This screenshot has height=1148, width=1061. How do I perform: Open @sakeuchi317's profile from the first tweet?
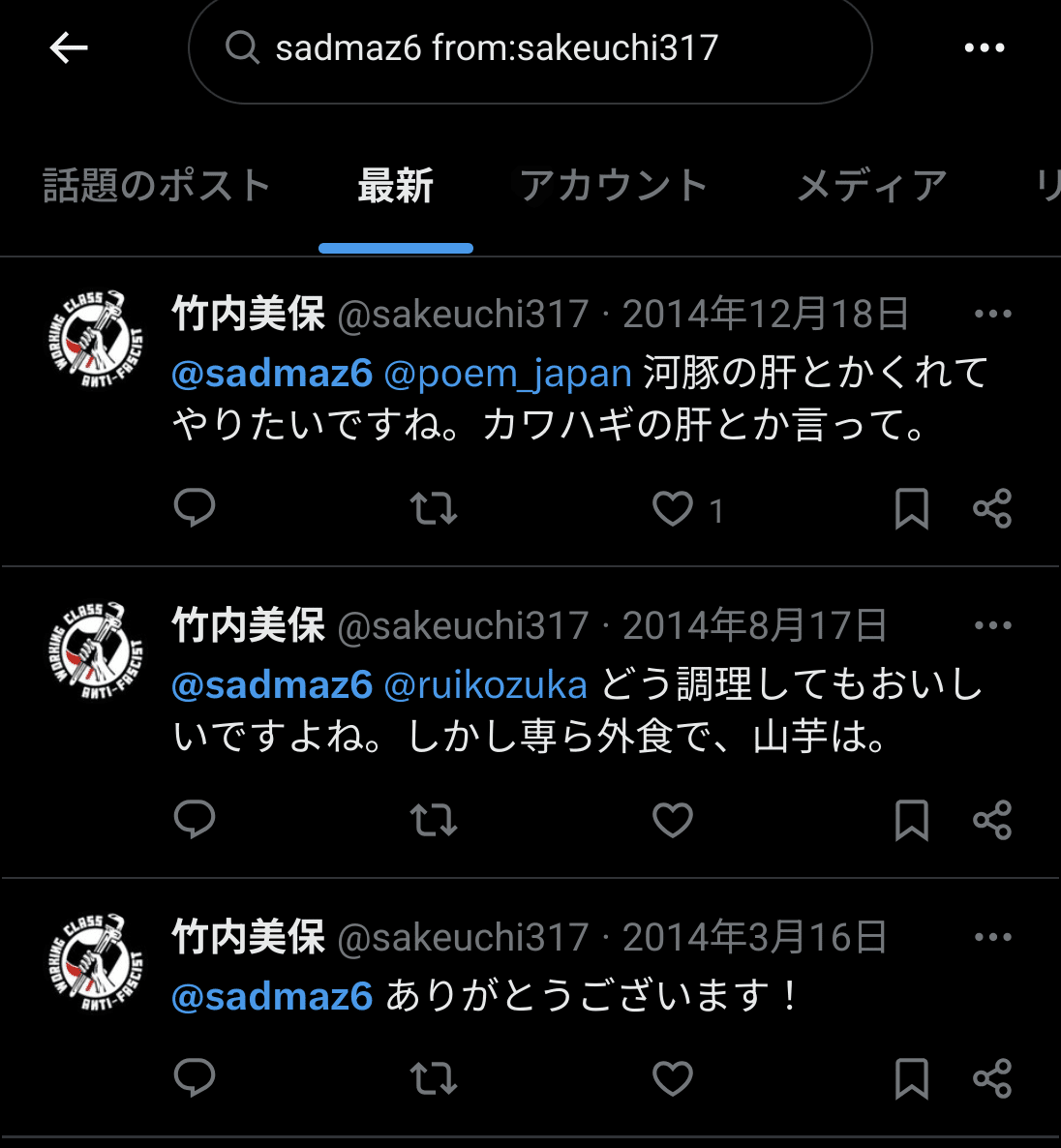tap(467, 313)
